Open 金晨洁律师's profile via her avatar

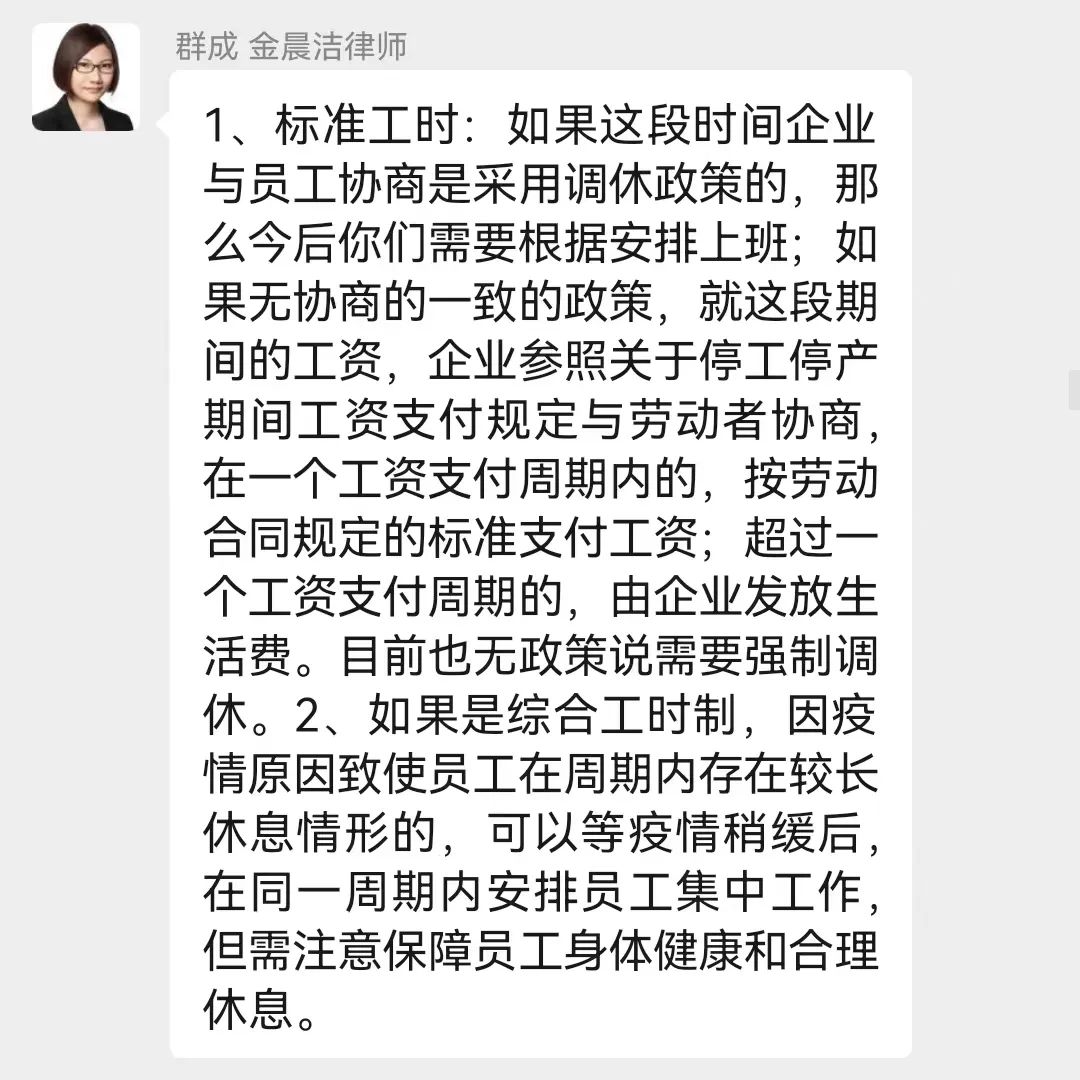[x=86, y=77]
